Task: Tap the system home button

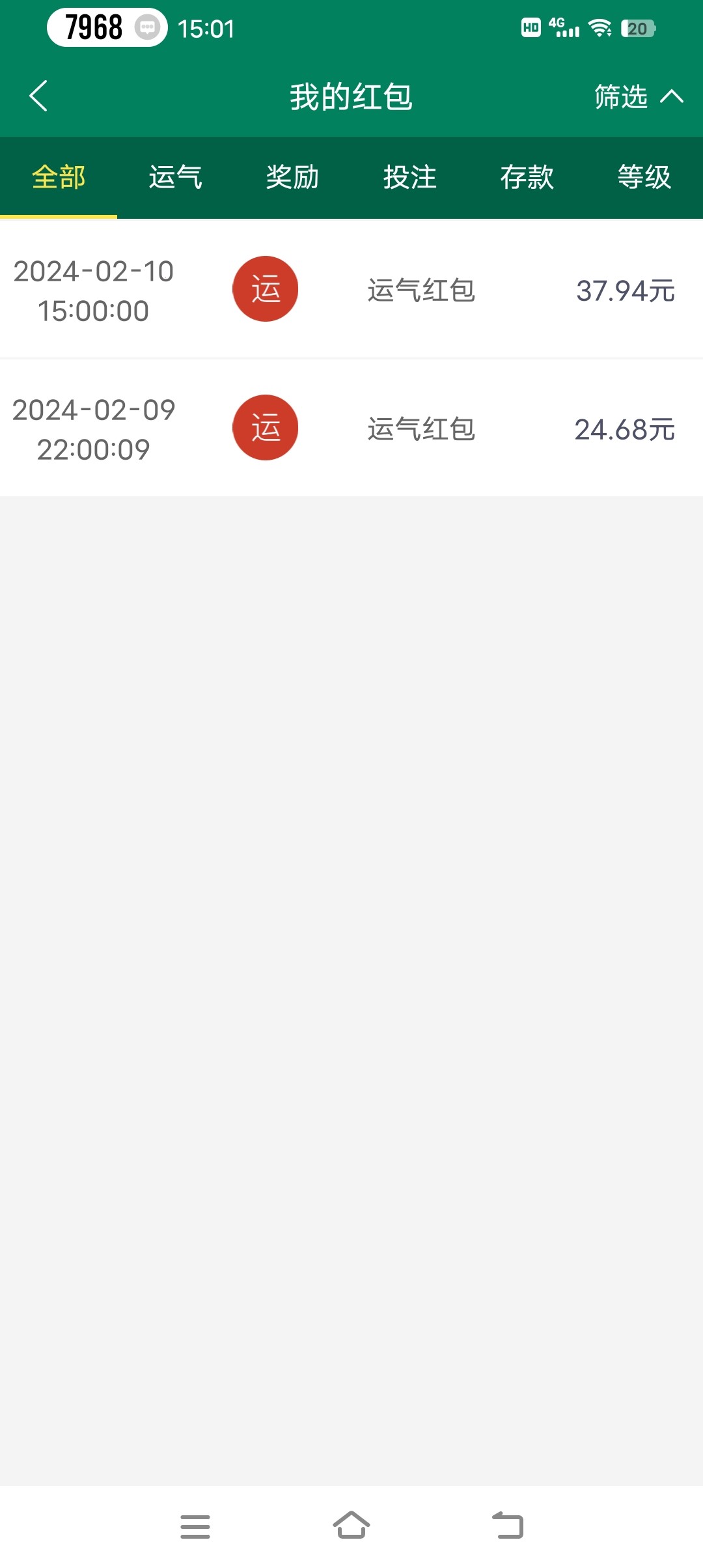Action: [x=351, y=1526]
